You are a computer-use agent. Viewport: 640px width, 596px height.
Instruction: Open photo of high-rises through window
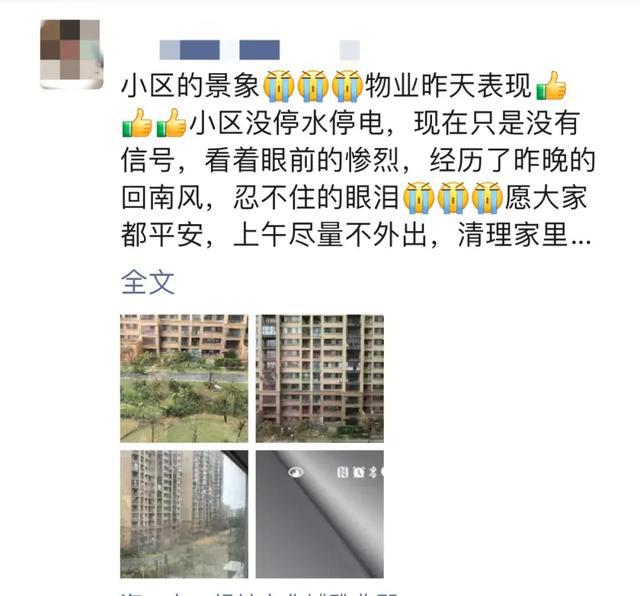[184, 513]
